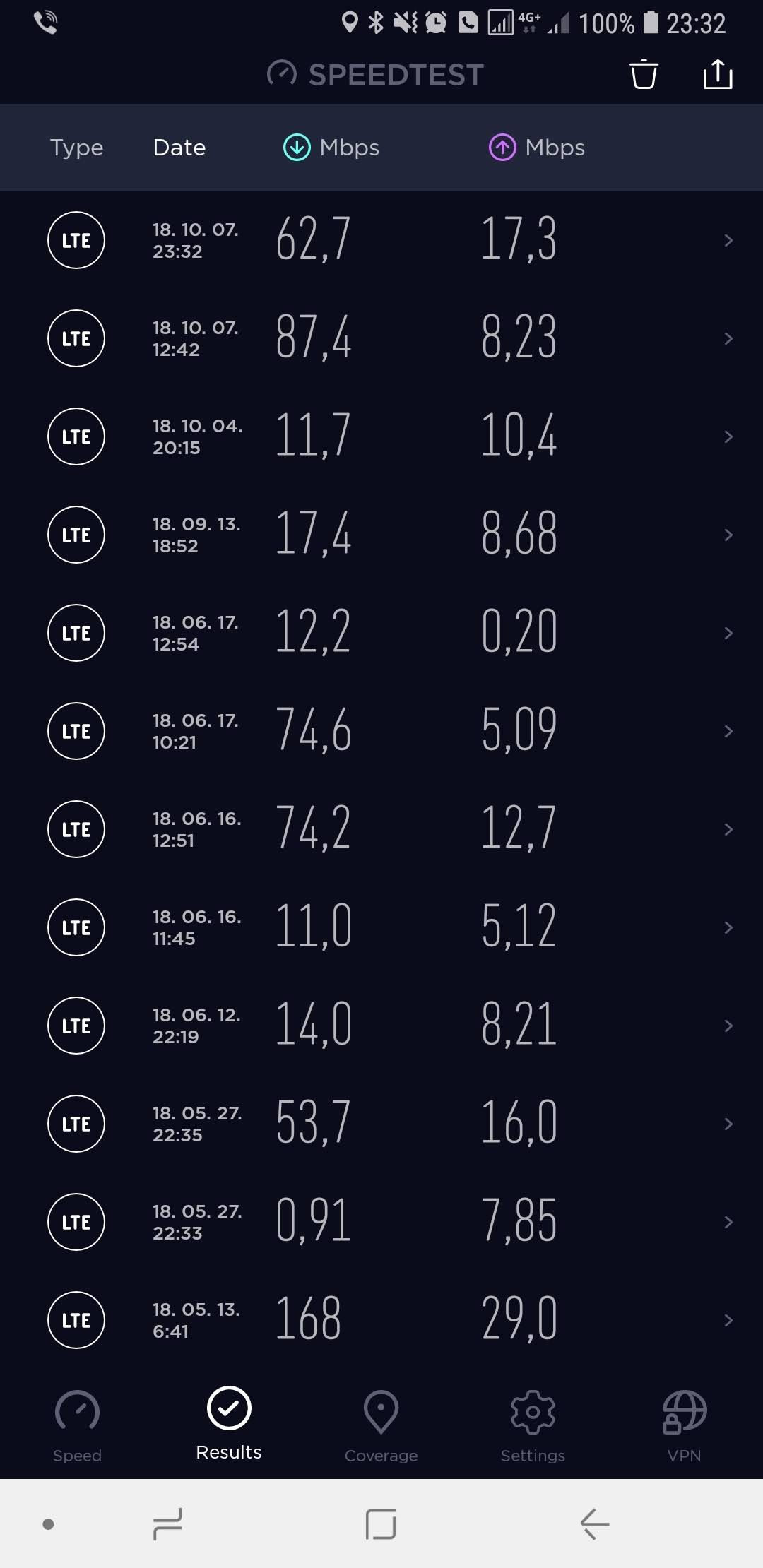Open the 18. 05. 27. 22:33 result

381,1222
